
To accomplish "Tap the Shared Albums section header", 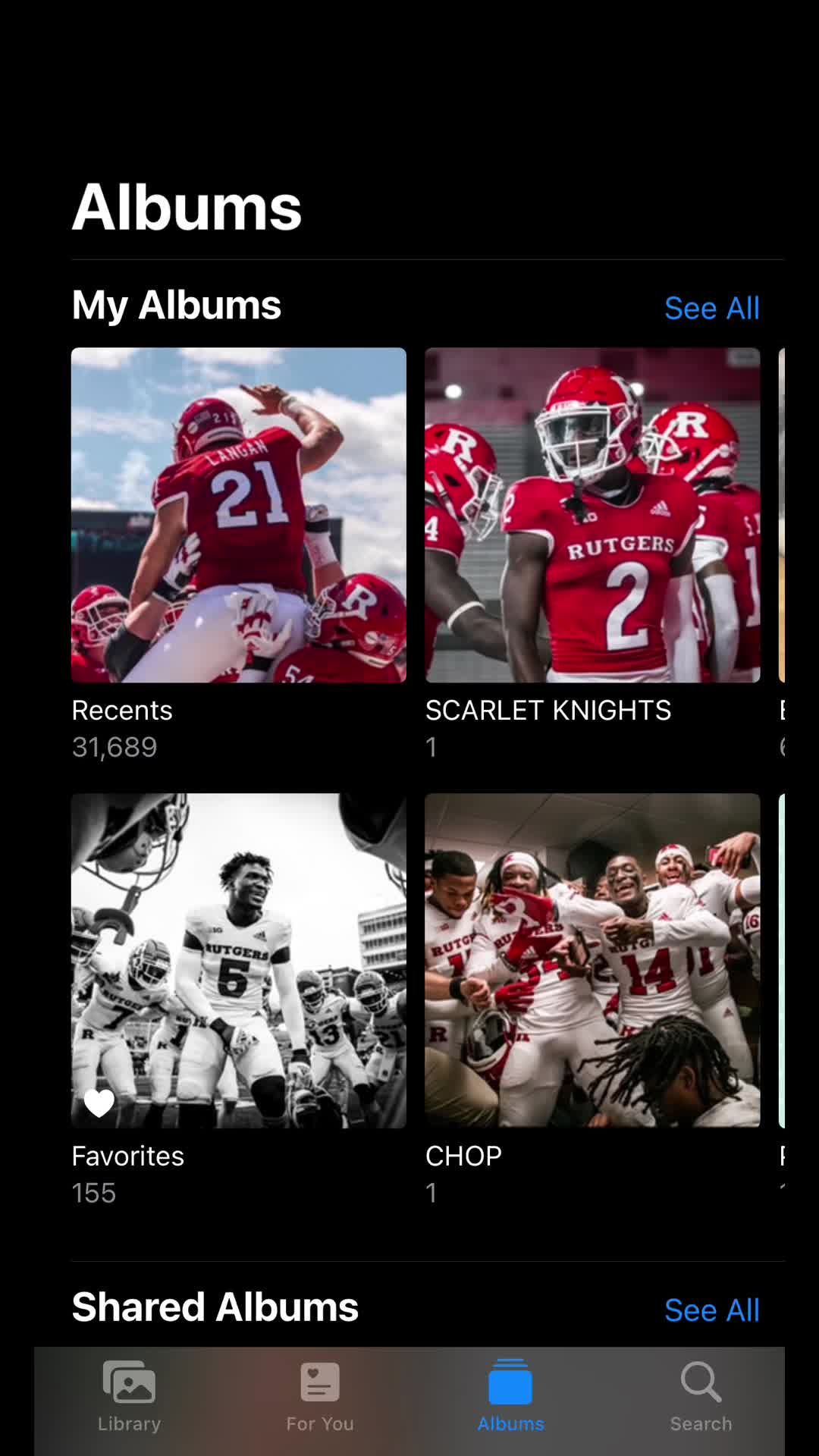I will pos(215,1306).
